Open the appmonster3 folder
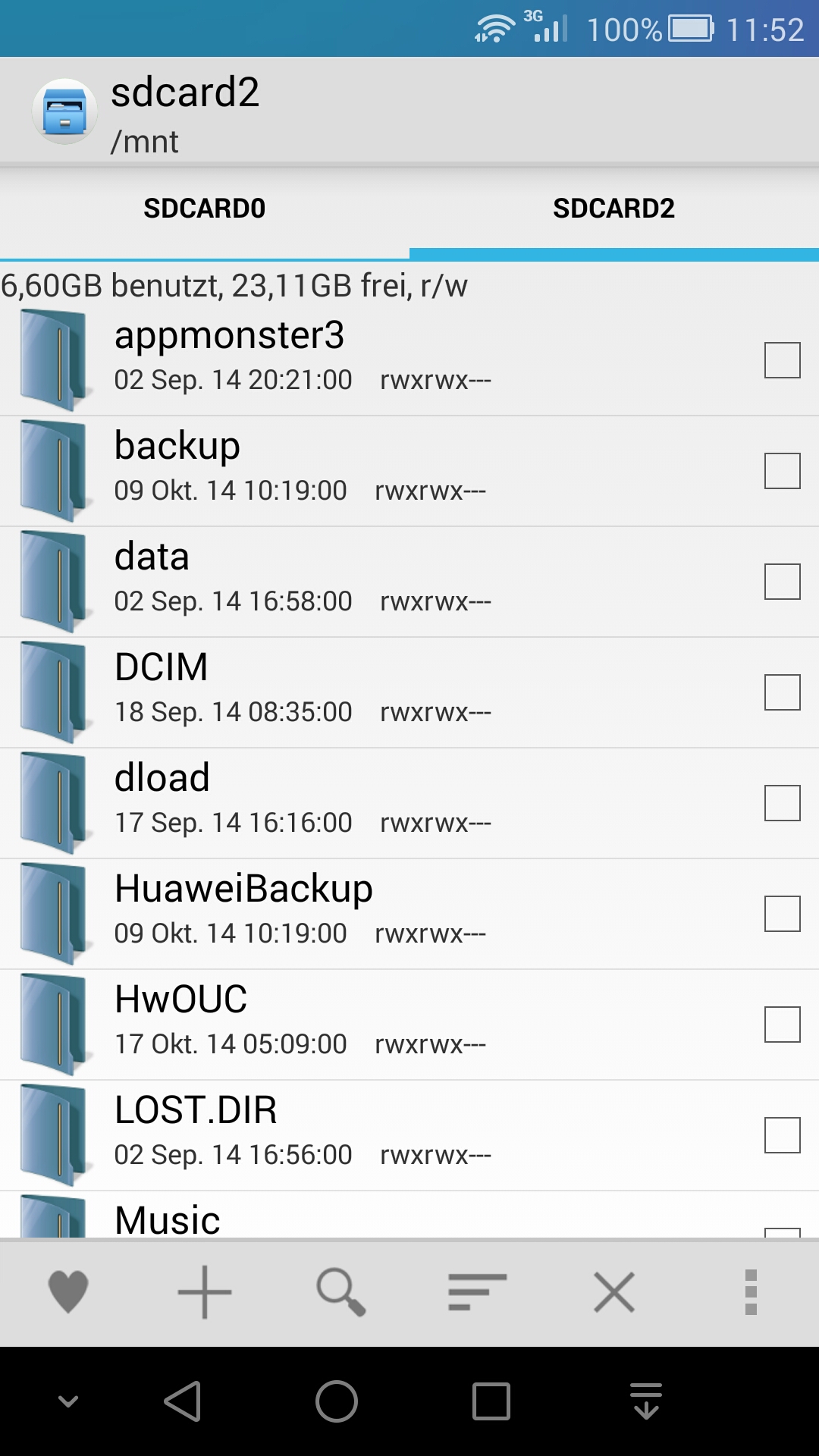Viewport: 819px width, 1456px height. tap(409, 359)
